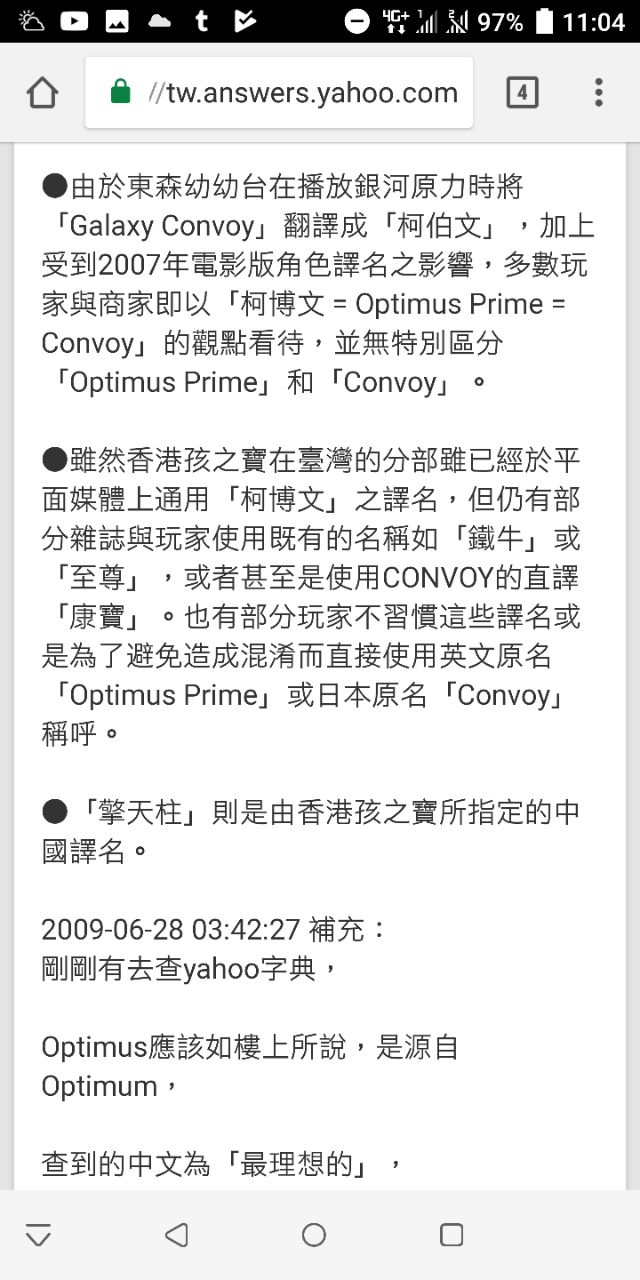
Task: Tap the system back button
Action: [x=177, y=1235]
